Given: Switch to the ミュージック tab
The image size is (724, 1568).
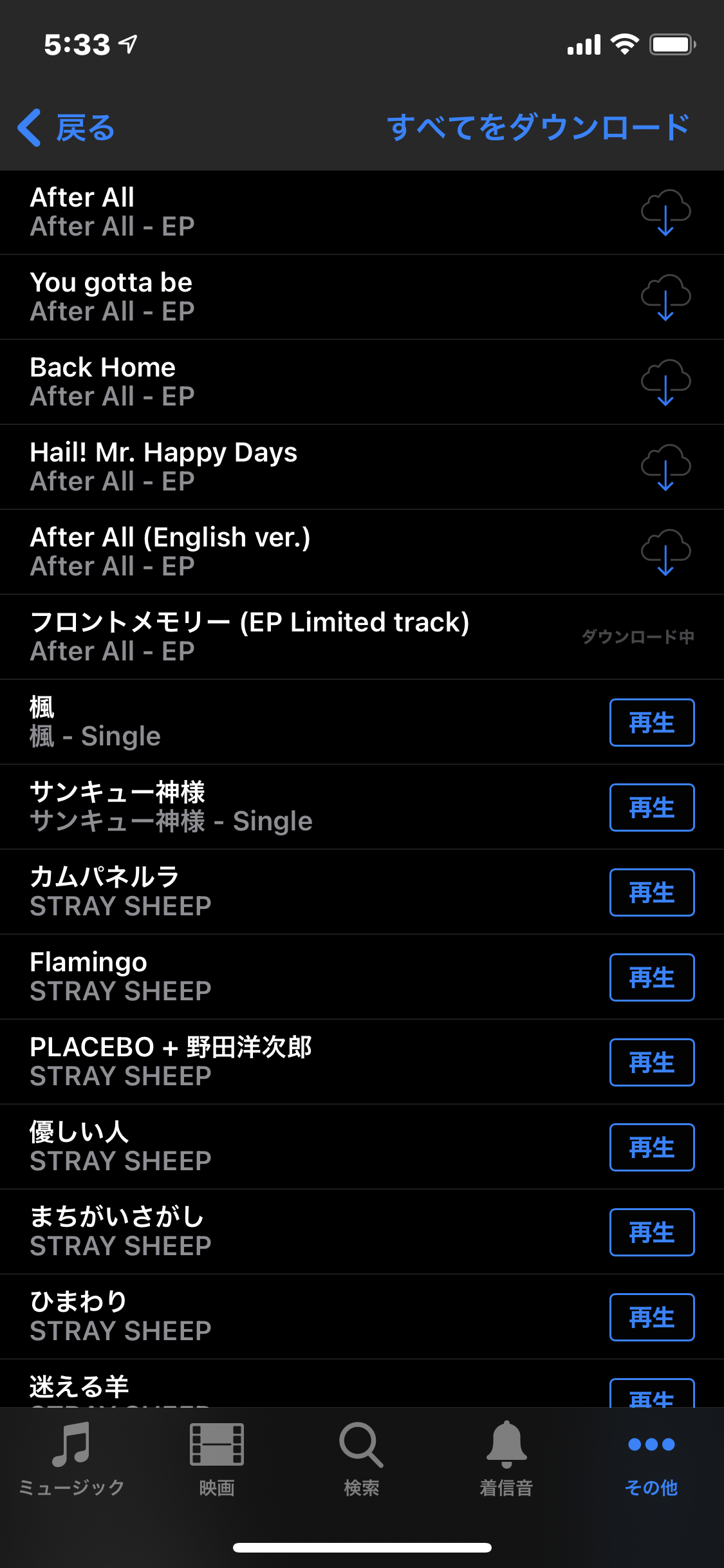Looking at the screenshot, I should pyautogui.click(x=71, y=1459).
